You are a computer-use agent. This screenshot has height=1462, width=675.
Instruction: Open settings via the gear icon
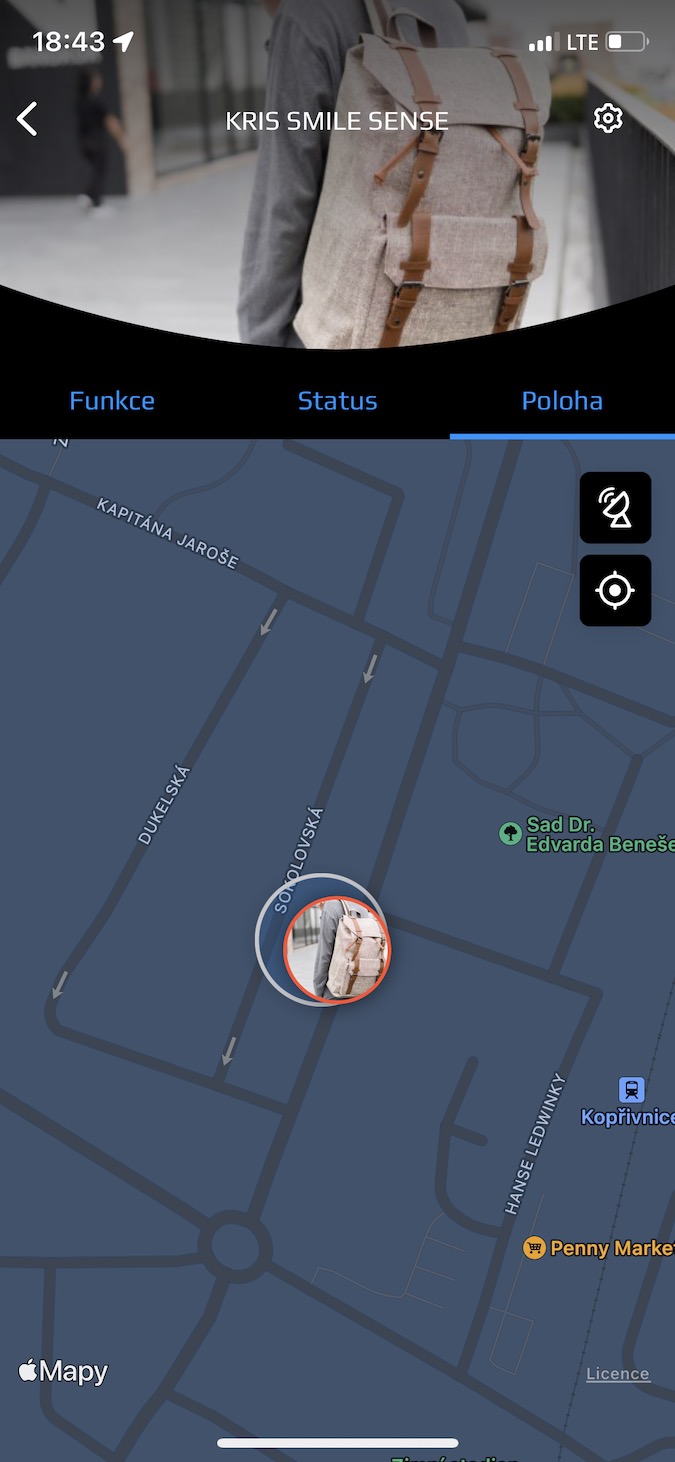(608, 119)
